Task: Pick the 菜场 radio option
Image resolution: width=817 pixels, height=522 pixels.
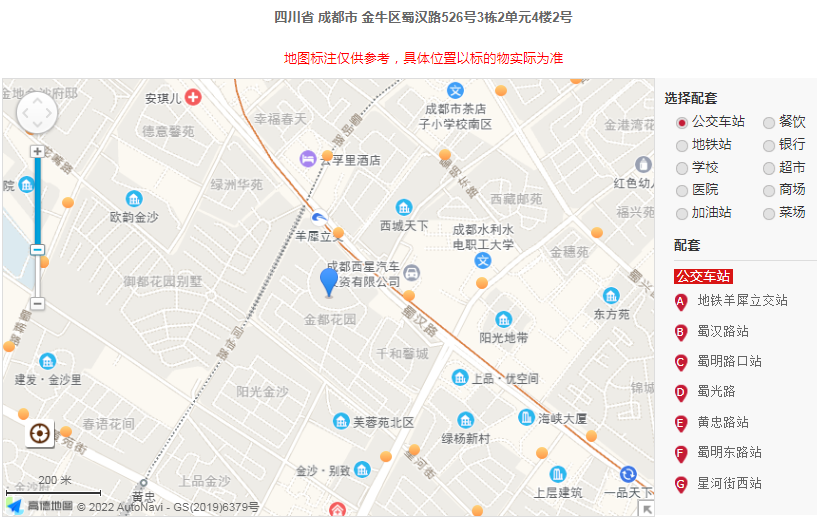Action: pos(769,213)
